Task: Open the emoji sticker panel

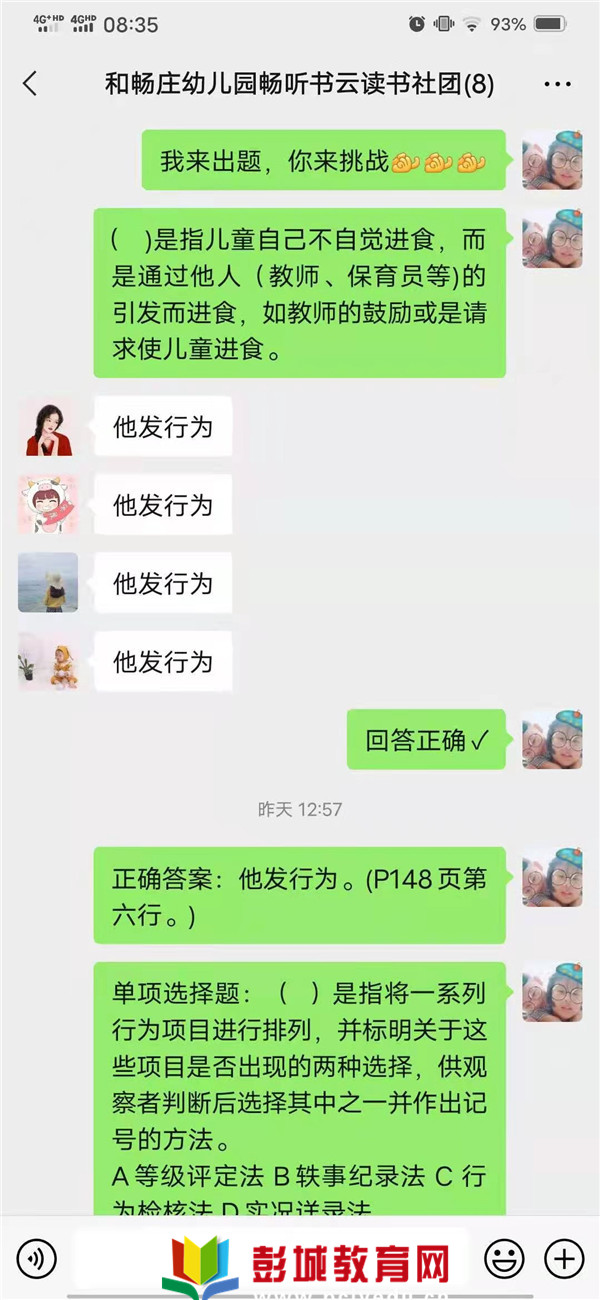Action: click(x=504, y=1257)
